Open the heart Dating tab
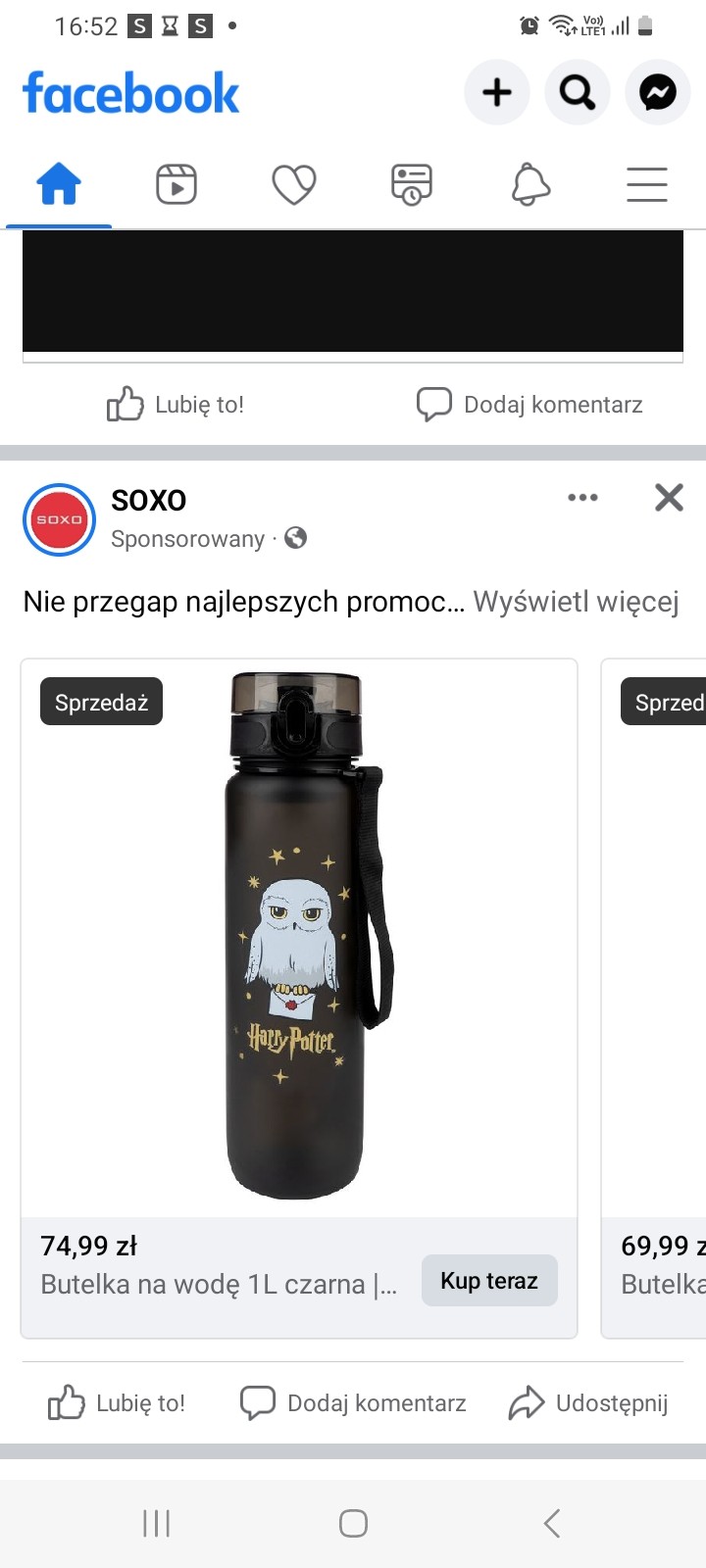 [x=294, y=184]
